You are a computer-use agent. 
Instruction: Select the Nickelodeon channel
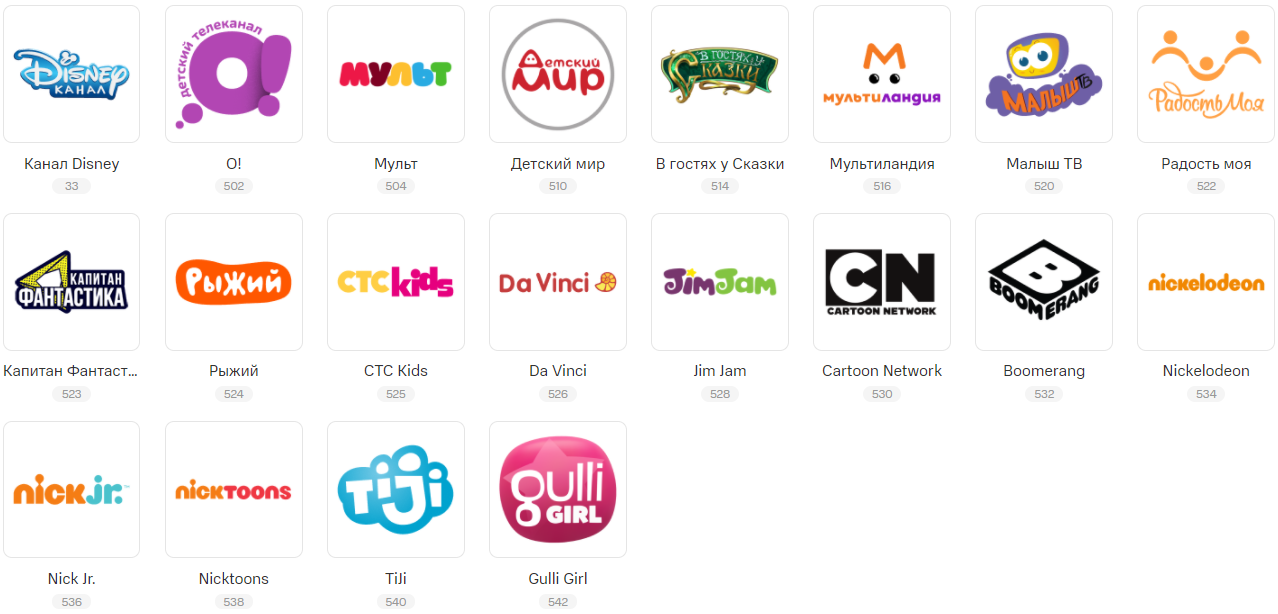1205,282
